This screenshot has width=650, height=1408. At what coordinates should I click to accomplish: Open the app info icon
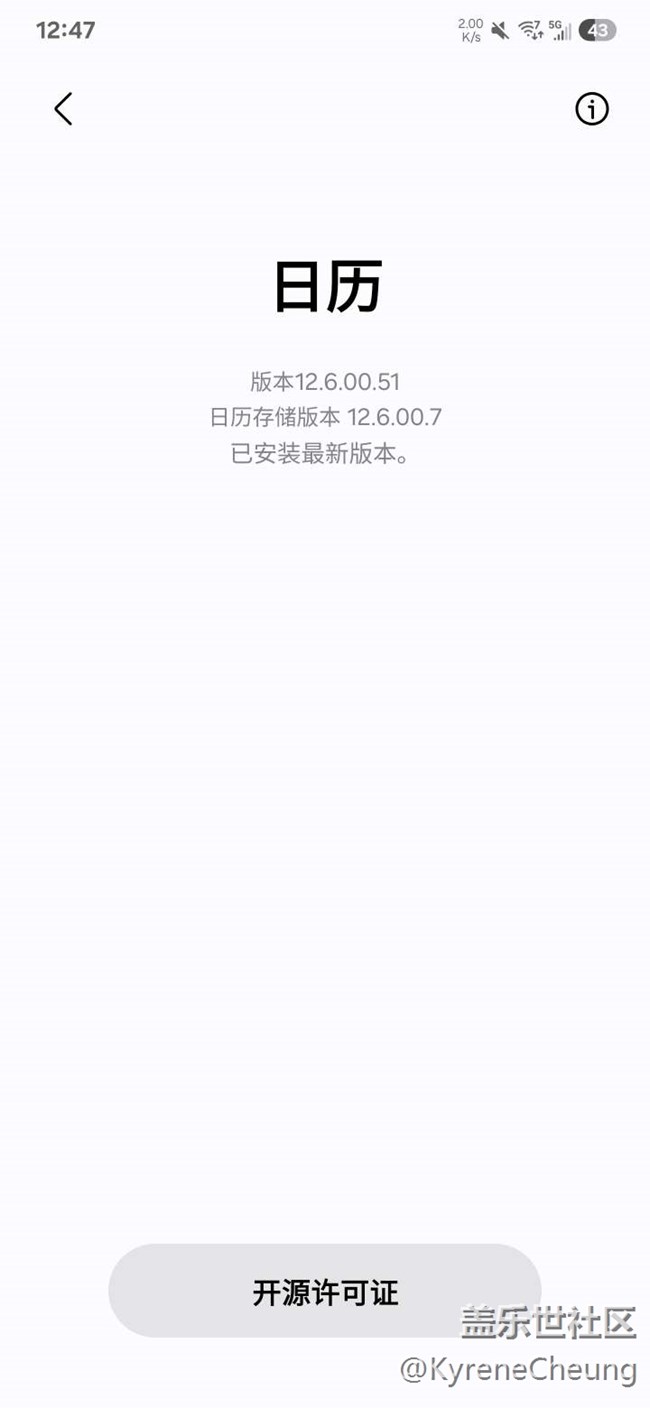(x=591, y=109)
